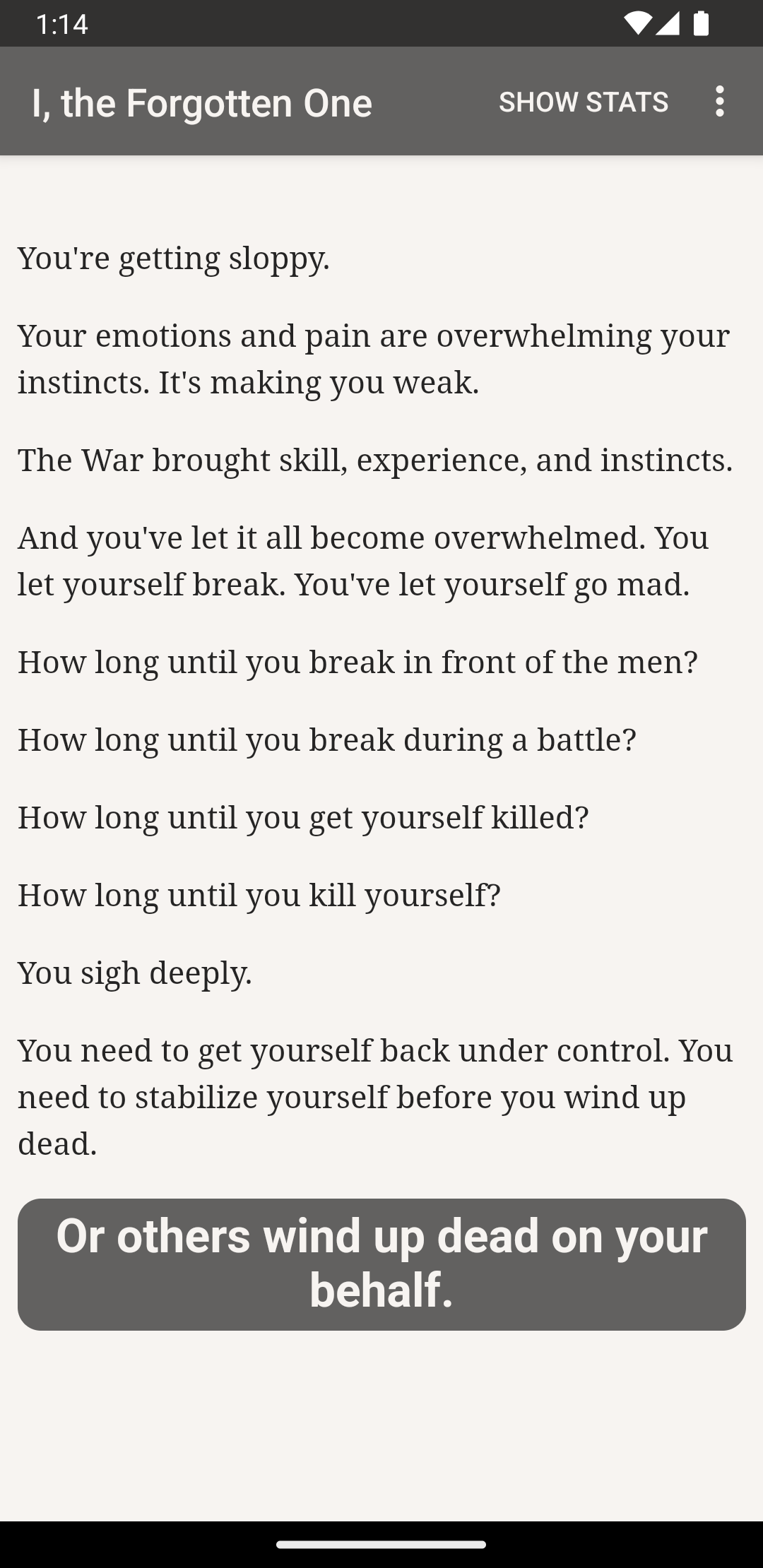Continue with 'Or others wind up dead' button
Viewport: 763px width, 1568px height.
pos(381,1264)
